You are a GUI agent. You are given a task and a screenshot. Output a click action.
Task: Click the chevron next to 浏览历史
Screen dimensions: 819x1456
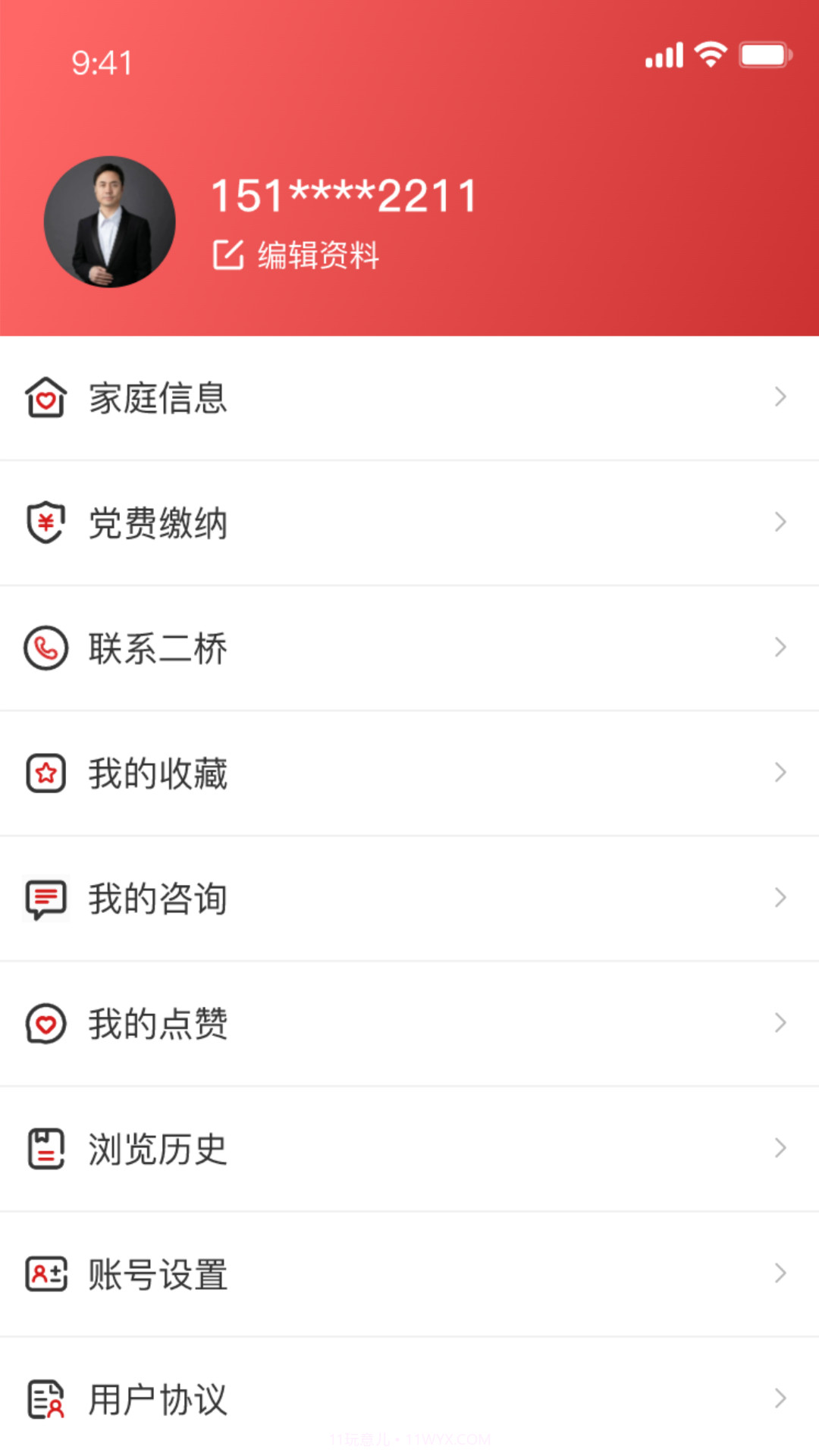click(781, 1148)
